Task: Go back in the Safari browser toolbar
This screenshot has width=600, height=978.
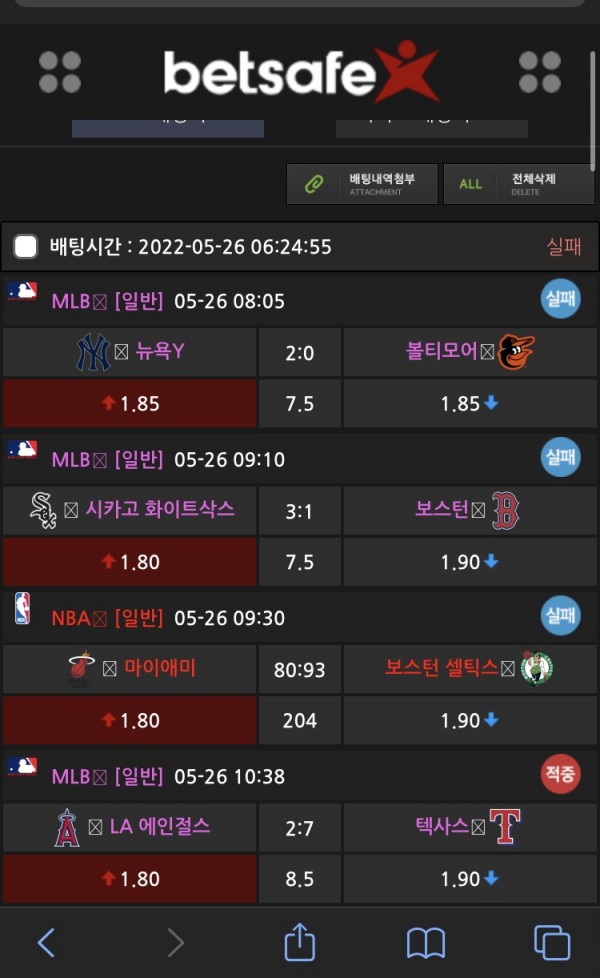Action: point(46,942)
